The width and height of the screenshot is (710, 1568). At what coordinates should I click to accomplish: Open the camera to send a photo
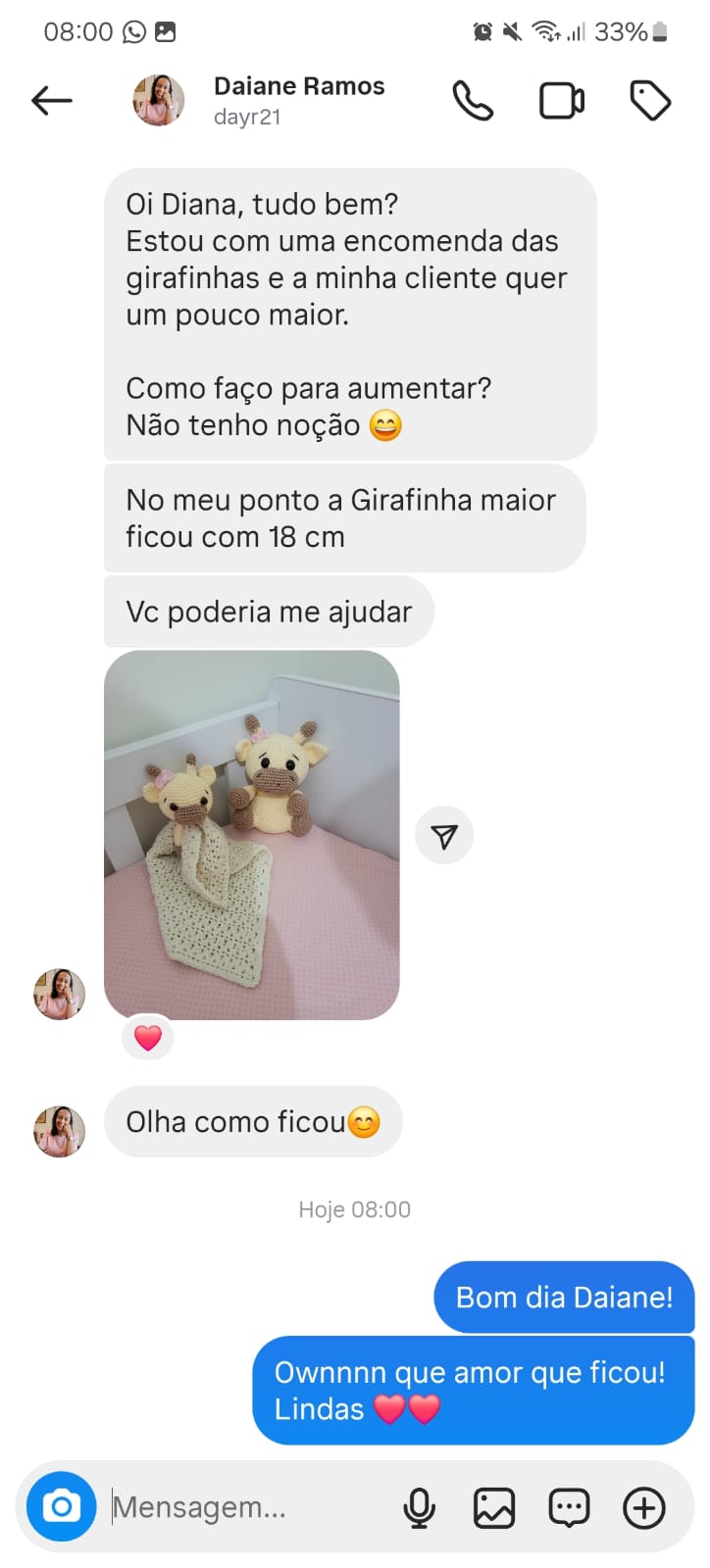(x=61, y=1507)
